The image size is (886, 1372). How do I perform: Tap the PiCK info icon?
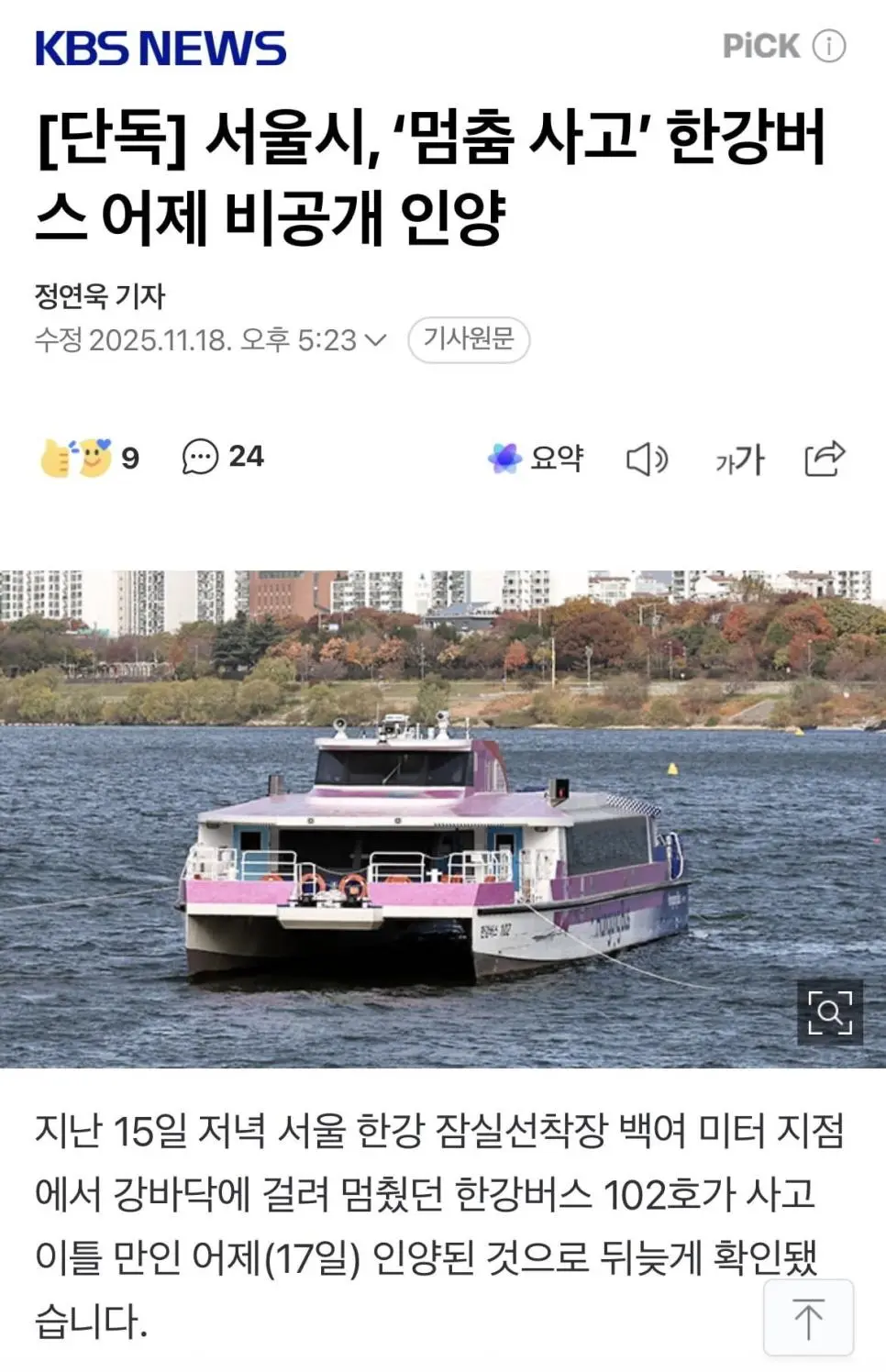pyautogui.click(x=829, y=46)
